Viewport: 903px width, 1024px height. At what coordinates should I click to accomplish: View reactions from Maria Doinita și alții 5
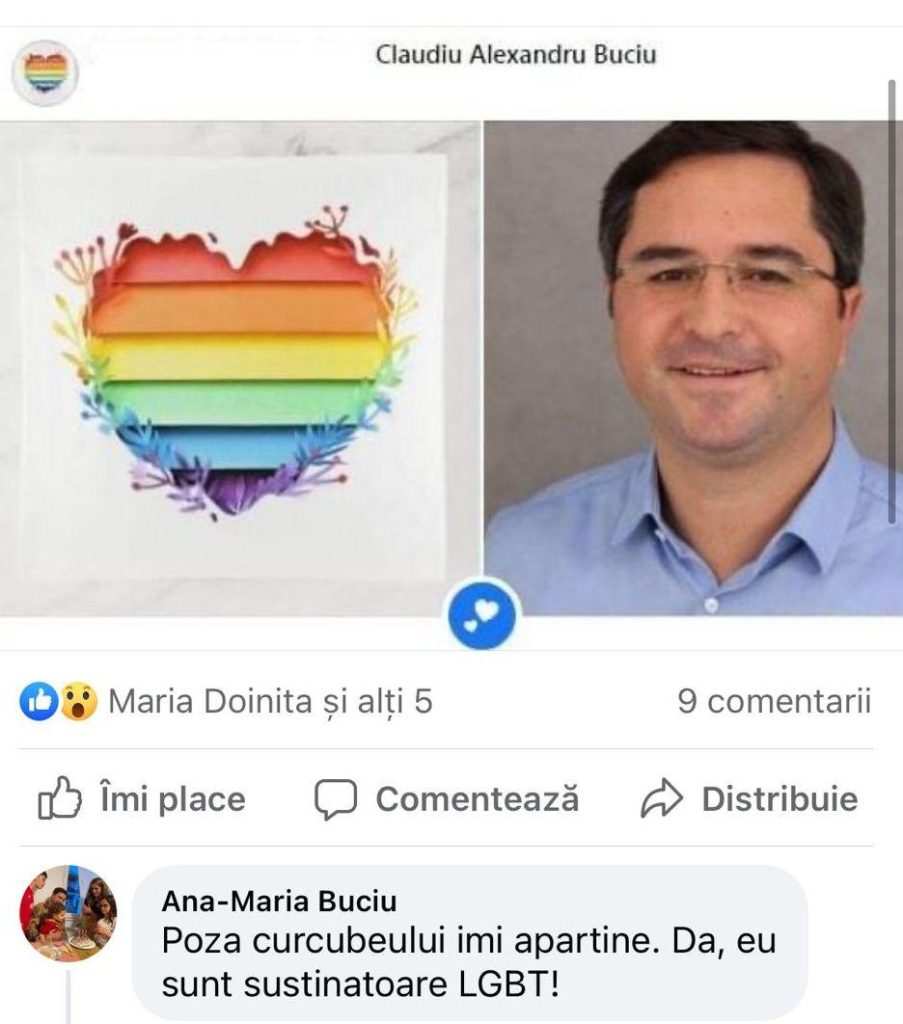coord(270,702)
